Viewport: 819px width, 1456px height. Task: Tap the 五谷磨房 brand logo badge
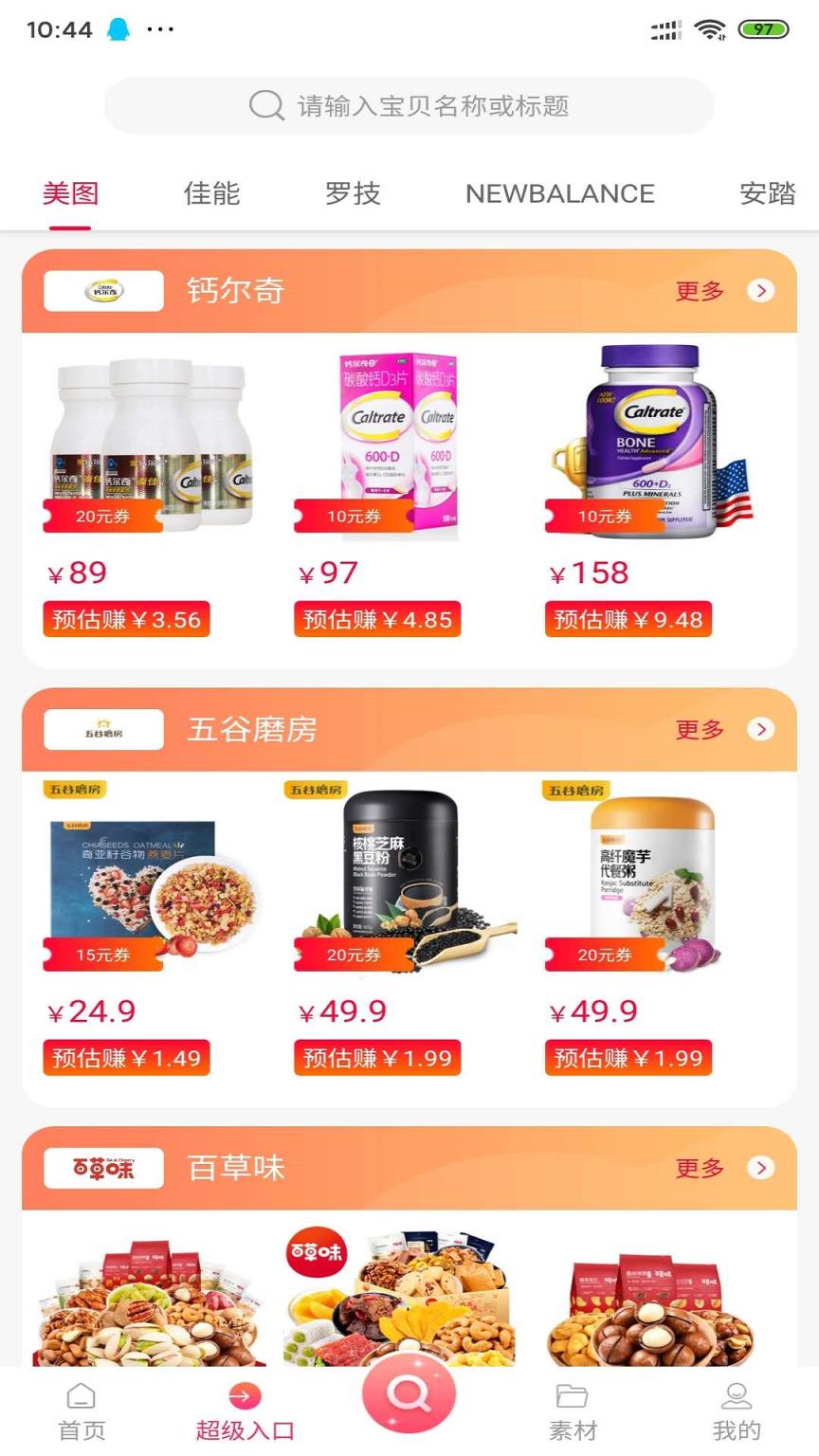pyautogui.click(x=101, y=730)
